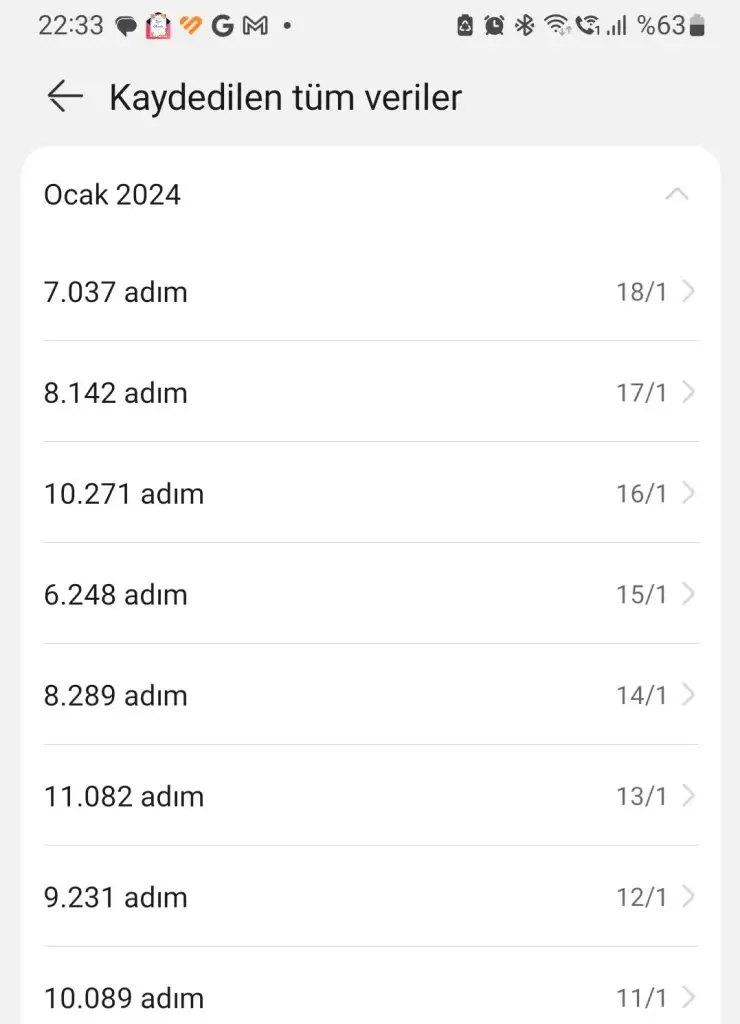Image resolution: width=740 pixels, height=1024 pixels.
Task: Select the 6.248 adım record for 15/1
Action: pyautogui.click(x=370, y=595)
